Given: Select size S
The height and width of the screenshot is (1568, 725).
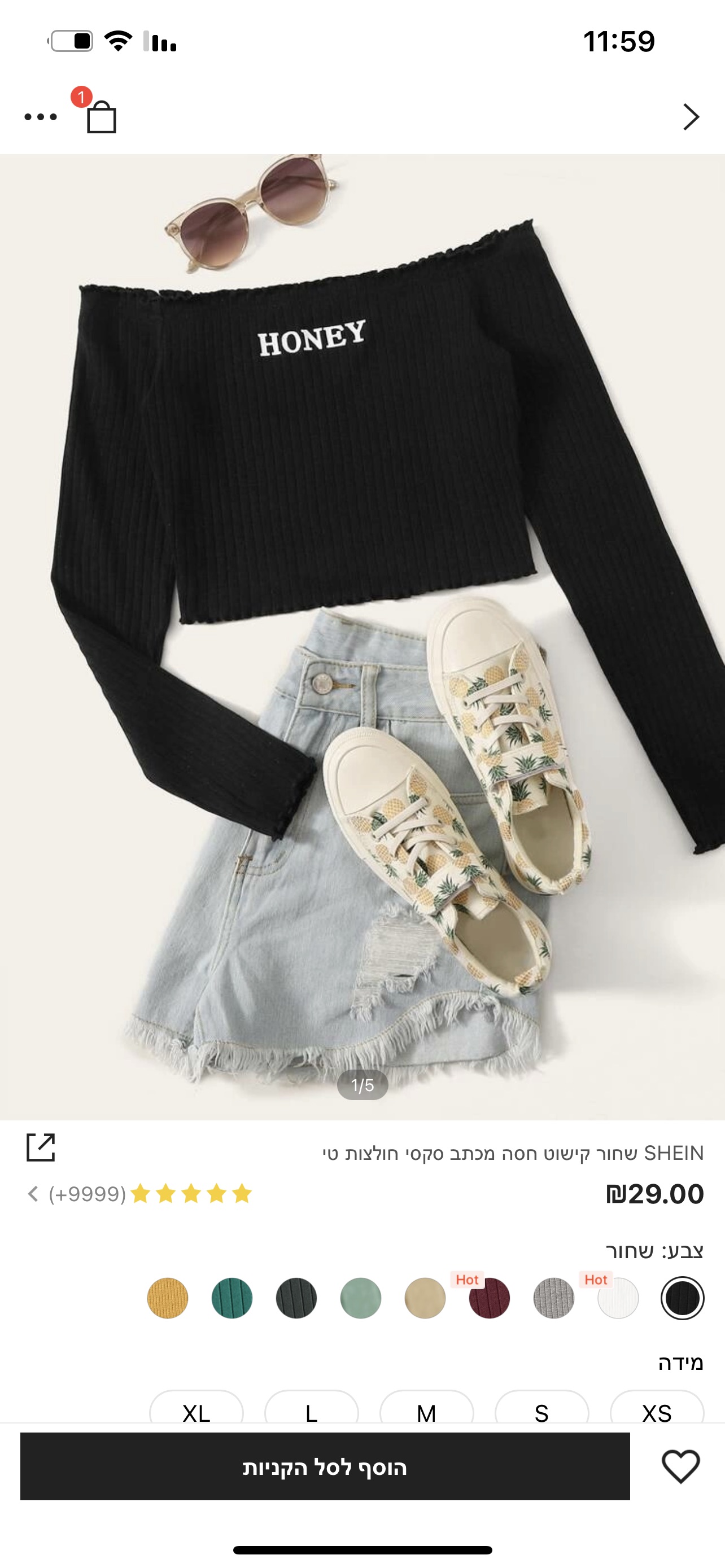Looking at the screenshot, I should click(541, 1409).
